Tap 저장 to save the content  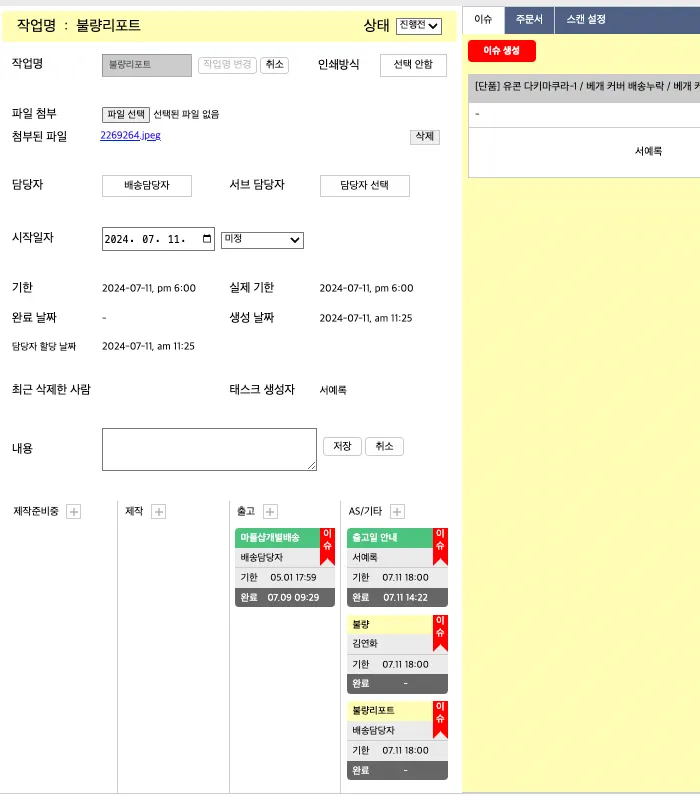[341, 446]
